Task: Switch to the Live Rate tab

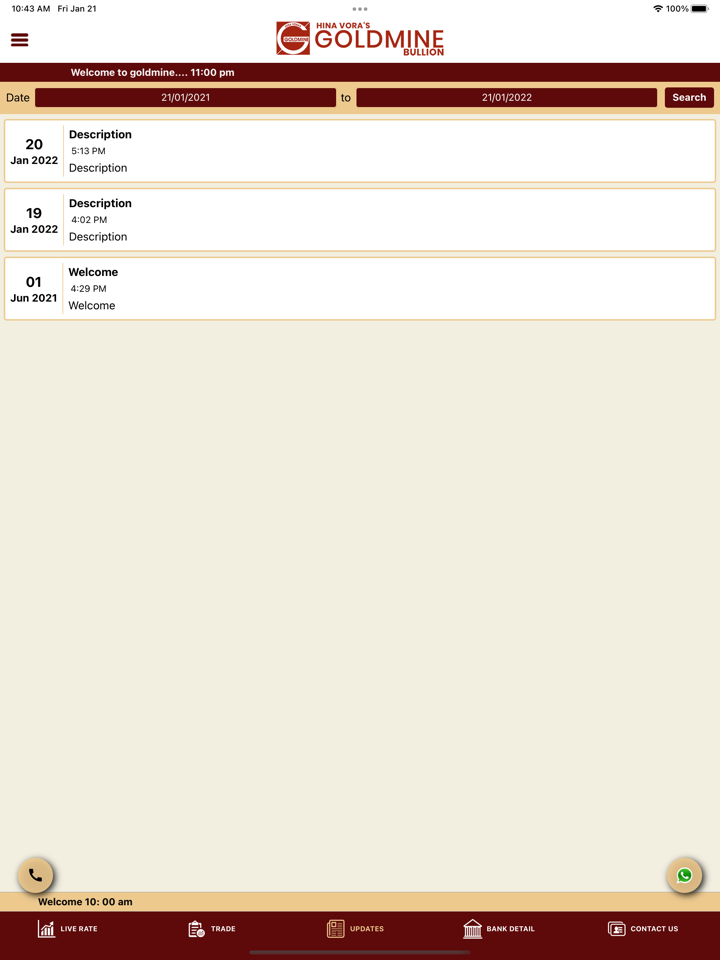Action: coord(68,929)
